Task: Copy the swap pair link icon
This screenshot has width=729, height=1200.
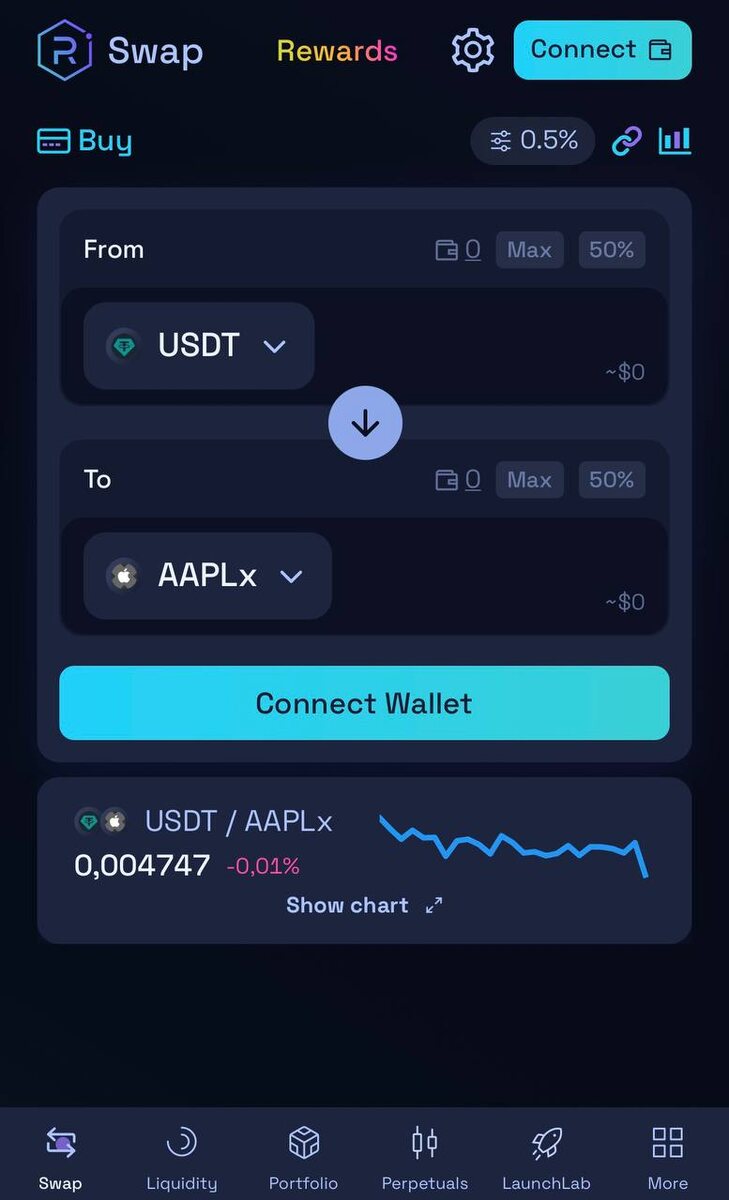Action: pyautogui.click(x=627, y=141)
